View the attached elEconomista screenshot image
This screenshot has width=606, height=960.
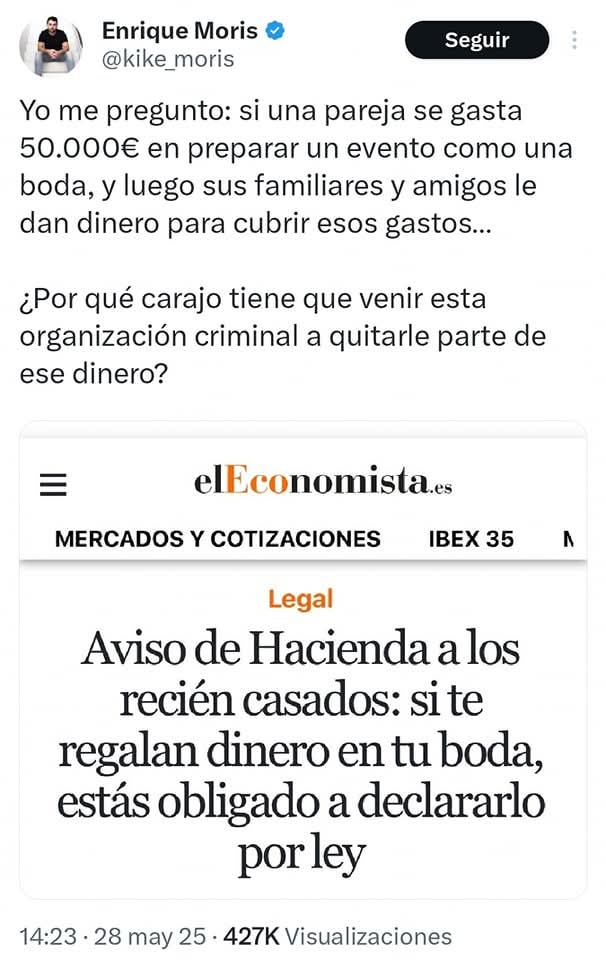pyautogui.click(x=302, y=660)
